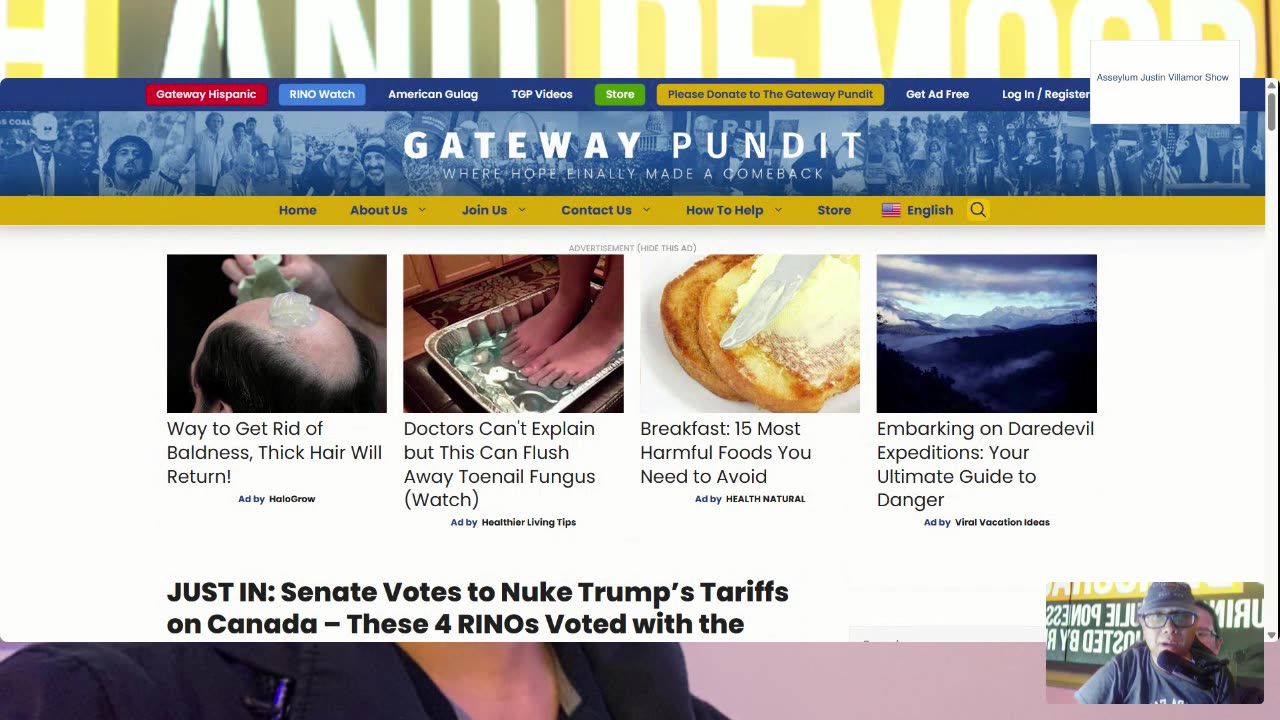The height and width of the screenshot is (720, 1280).
Task: Read the Senate tariffs vote article
Action: [477, 607]
